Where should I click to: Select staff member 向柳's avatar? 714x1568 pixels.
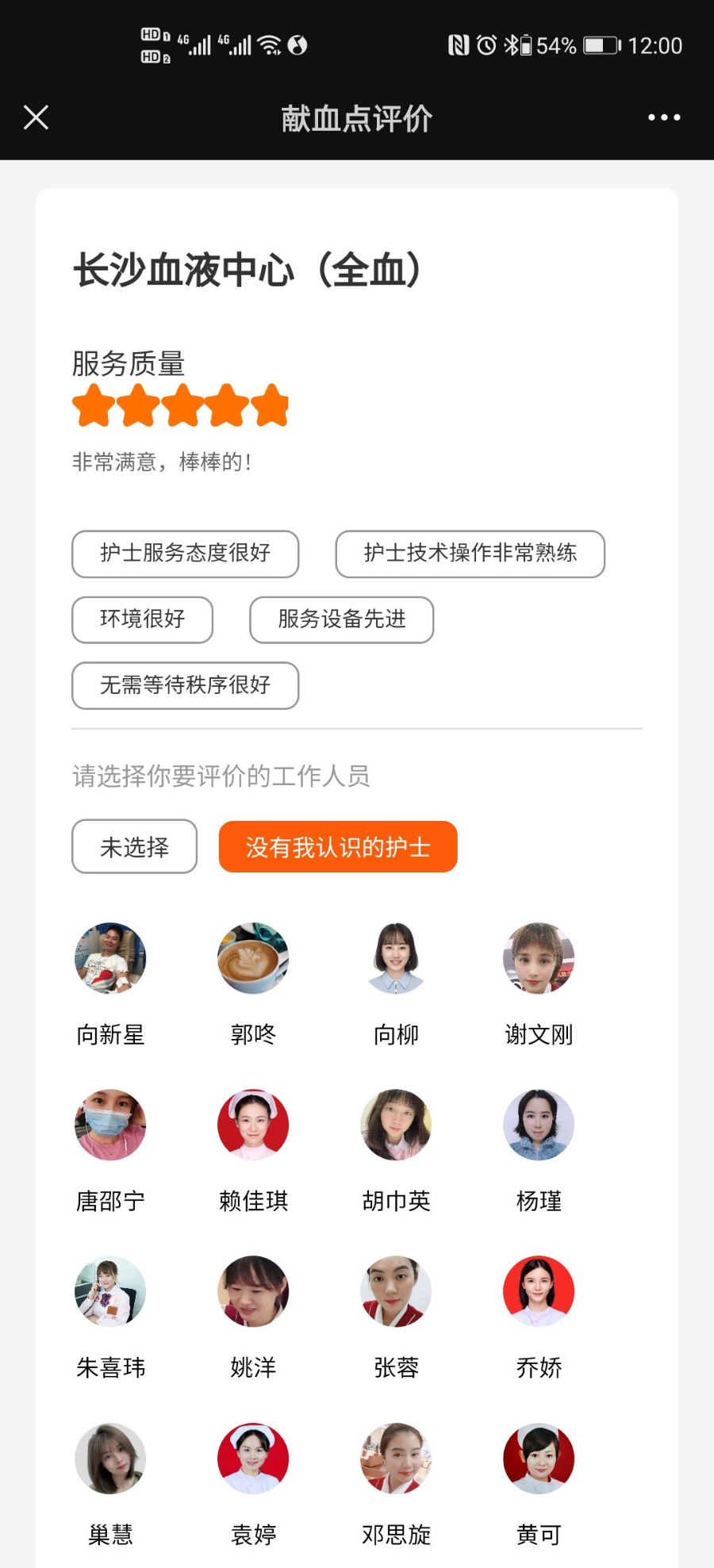pyautogui.click(x=395, y=958)
